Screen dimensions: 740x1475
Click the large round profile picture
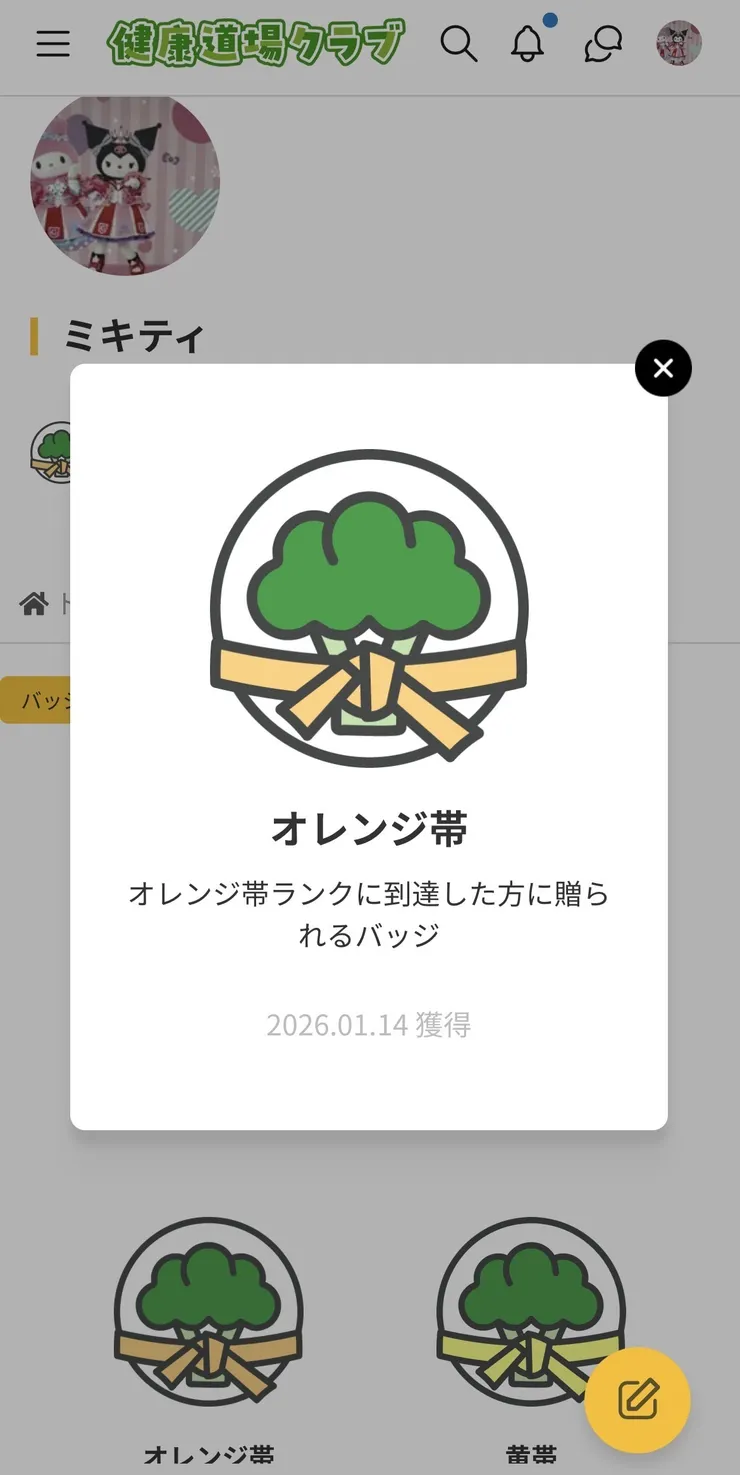pos(123,185)
